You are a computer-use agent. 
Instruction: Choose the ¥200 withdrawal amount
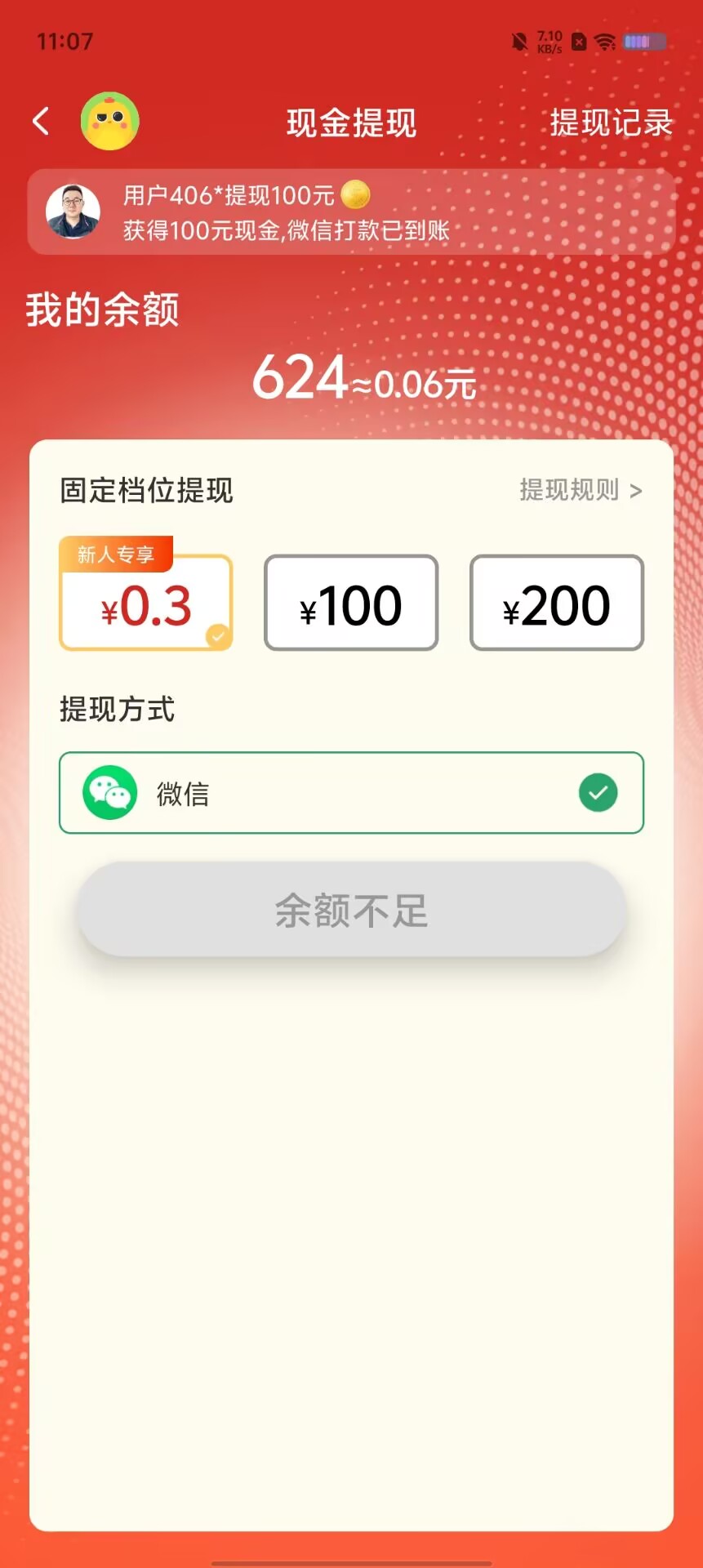pos(556,604)
